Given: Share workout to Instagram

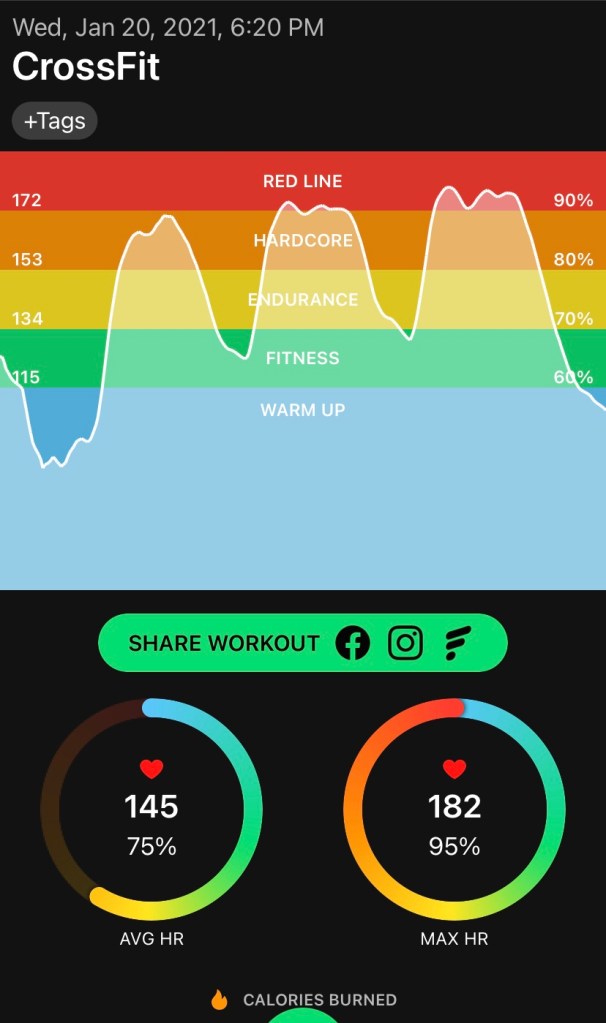Looking at the screenshot, I should pyautogui.click(x=405, y=643).
